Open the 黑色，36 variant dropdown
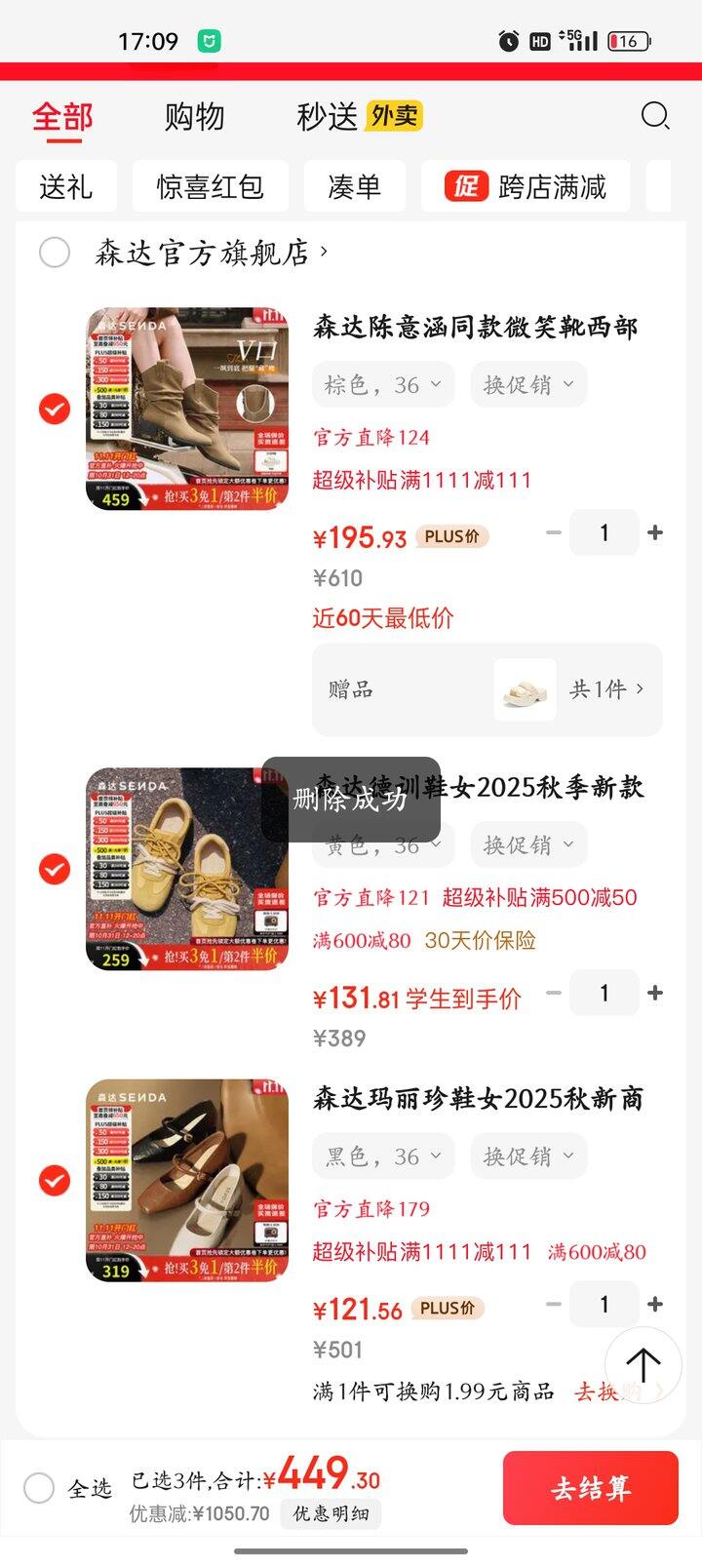702x1568 pixels. click(x=382, y=1156)
